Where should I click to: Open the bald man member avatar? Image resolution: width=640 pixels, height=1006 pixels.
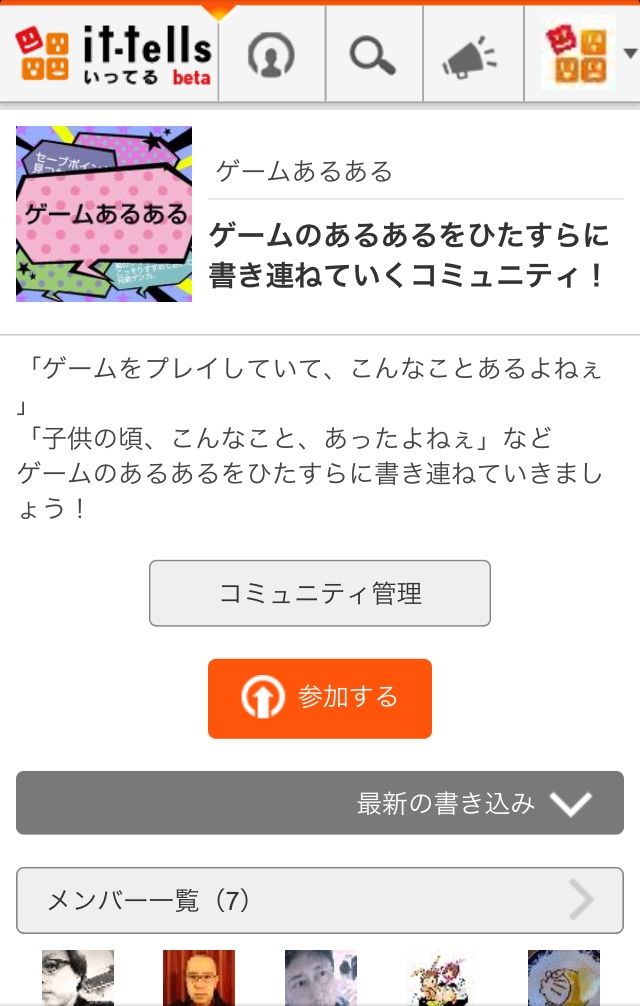click(x=199, y=978)
